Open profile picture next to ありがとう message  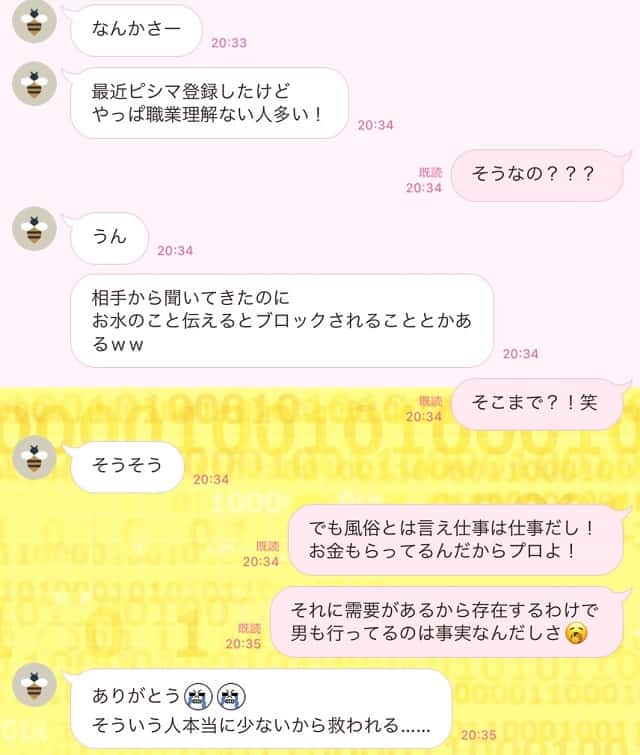tap(34, 685)
